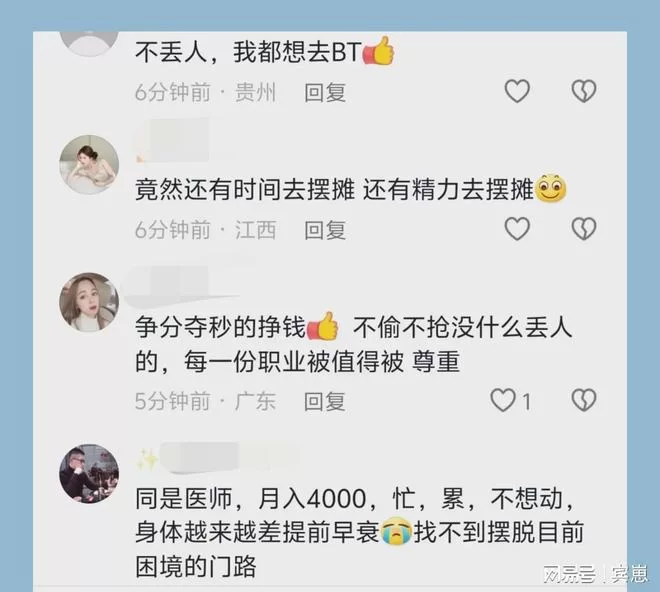The image size is (660, 592).
Task: Reply to the 江西 comment about 摆摊
Action: 325,230
